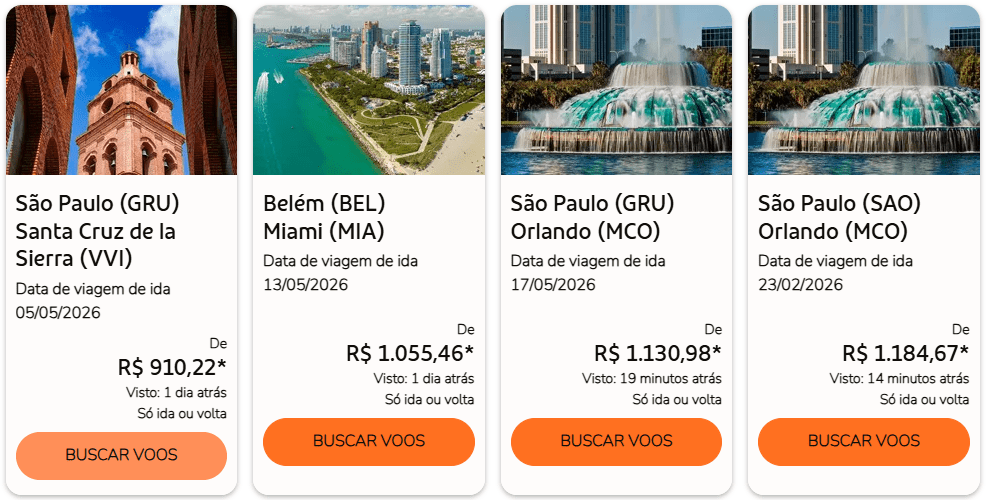Search flights from São Paulo (SAO) to Orlando
Viewport: 986px width, 500px height.
pyautogui.click(x=863, y=441)
